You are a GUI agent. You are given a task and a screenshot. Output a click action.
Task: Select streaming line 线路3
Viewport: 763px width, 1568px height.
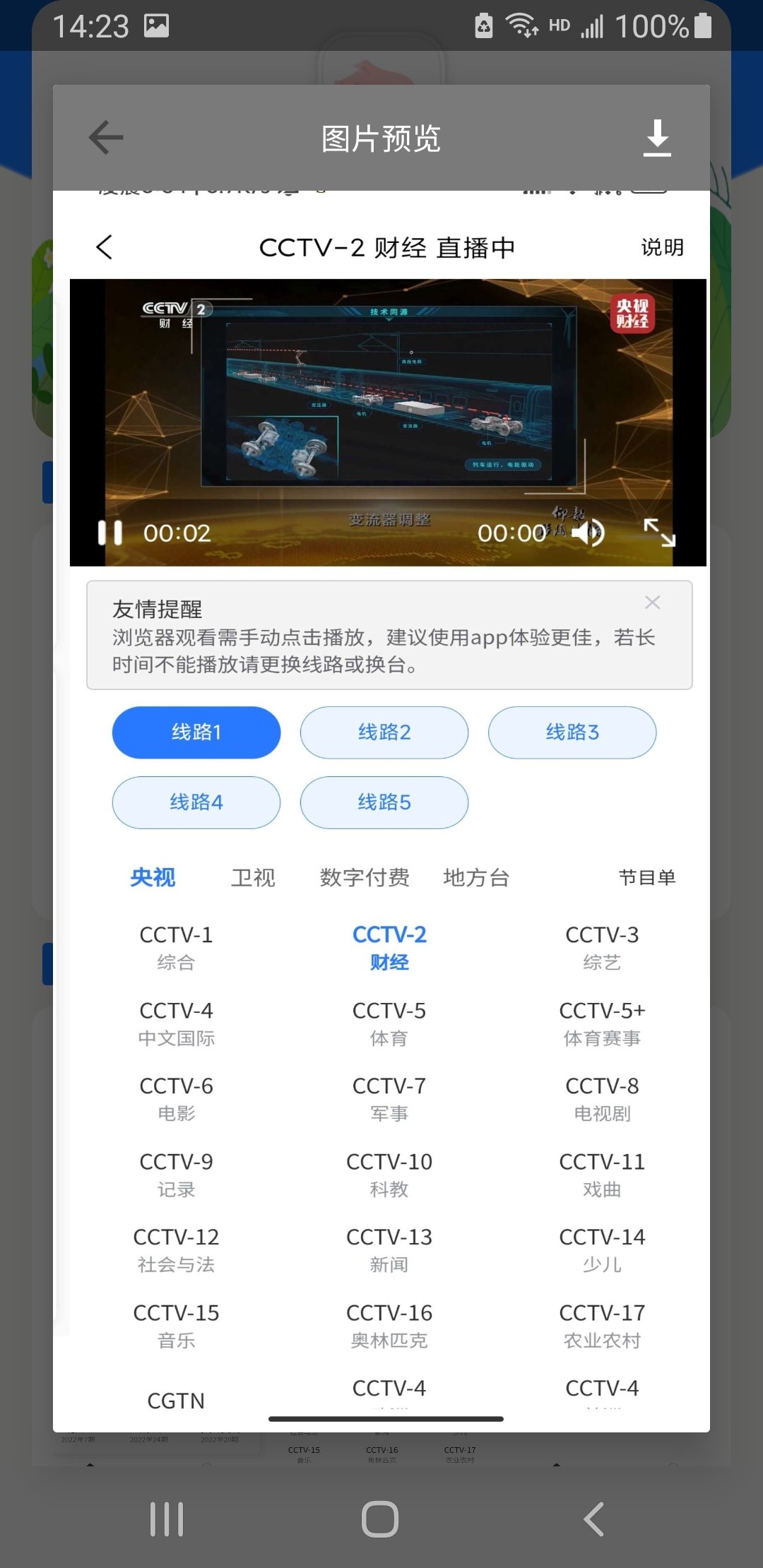tap(572, 732)
